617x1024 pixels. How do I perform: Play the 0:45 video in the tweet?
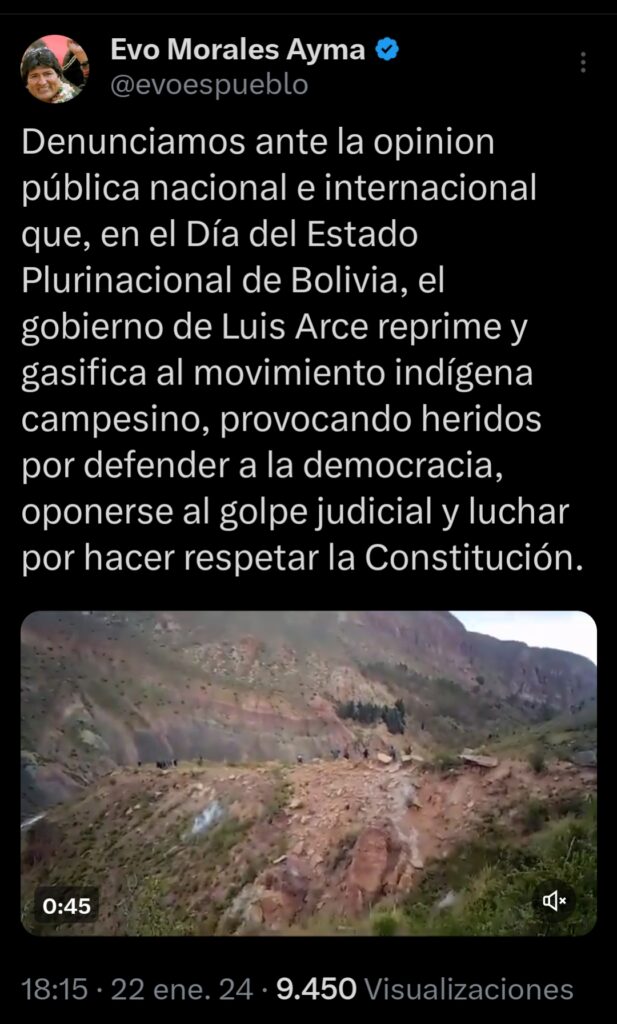point(308,772)
